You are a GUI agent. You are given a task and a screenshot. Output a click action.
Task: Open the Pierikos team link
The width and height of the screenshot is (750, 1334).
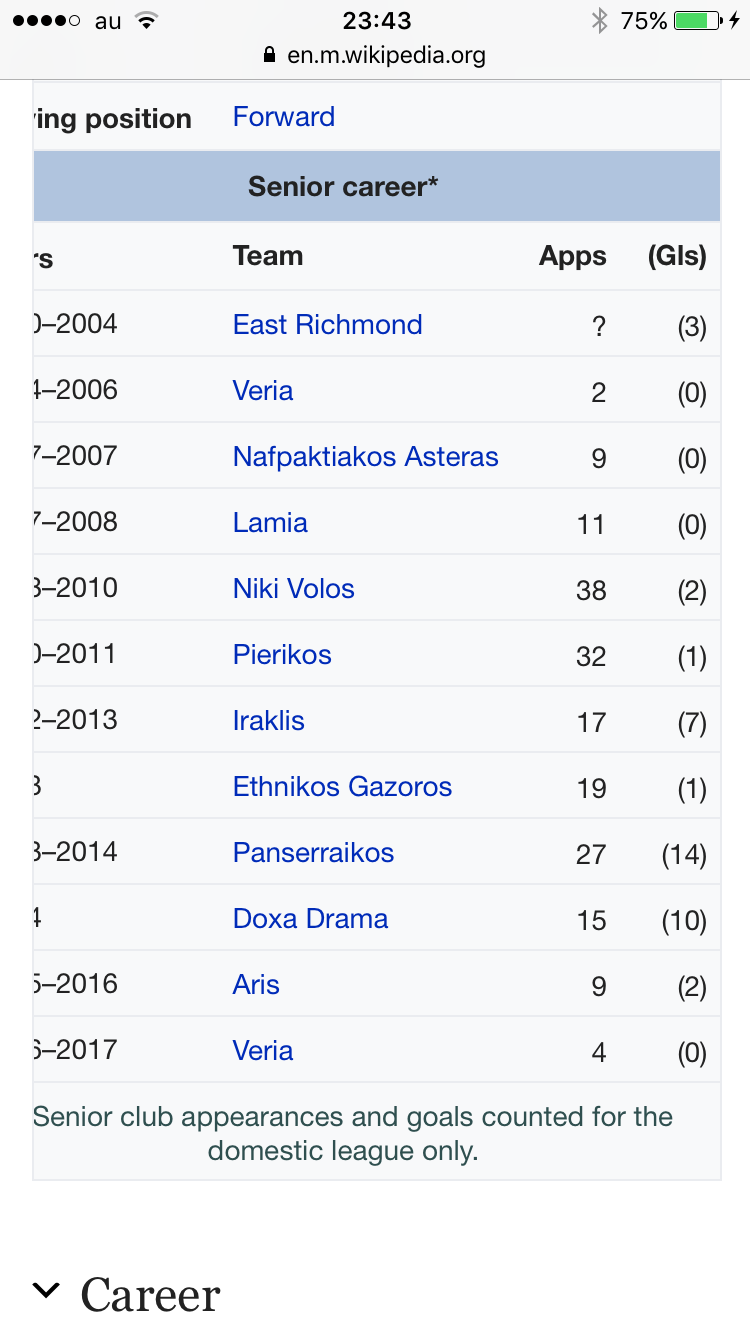click(282, 655)
